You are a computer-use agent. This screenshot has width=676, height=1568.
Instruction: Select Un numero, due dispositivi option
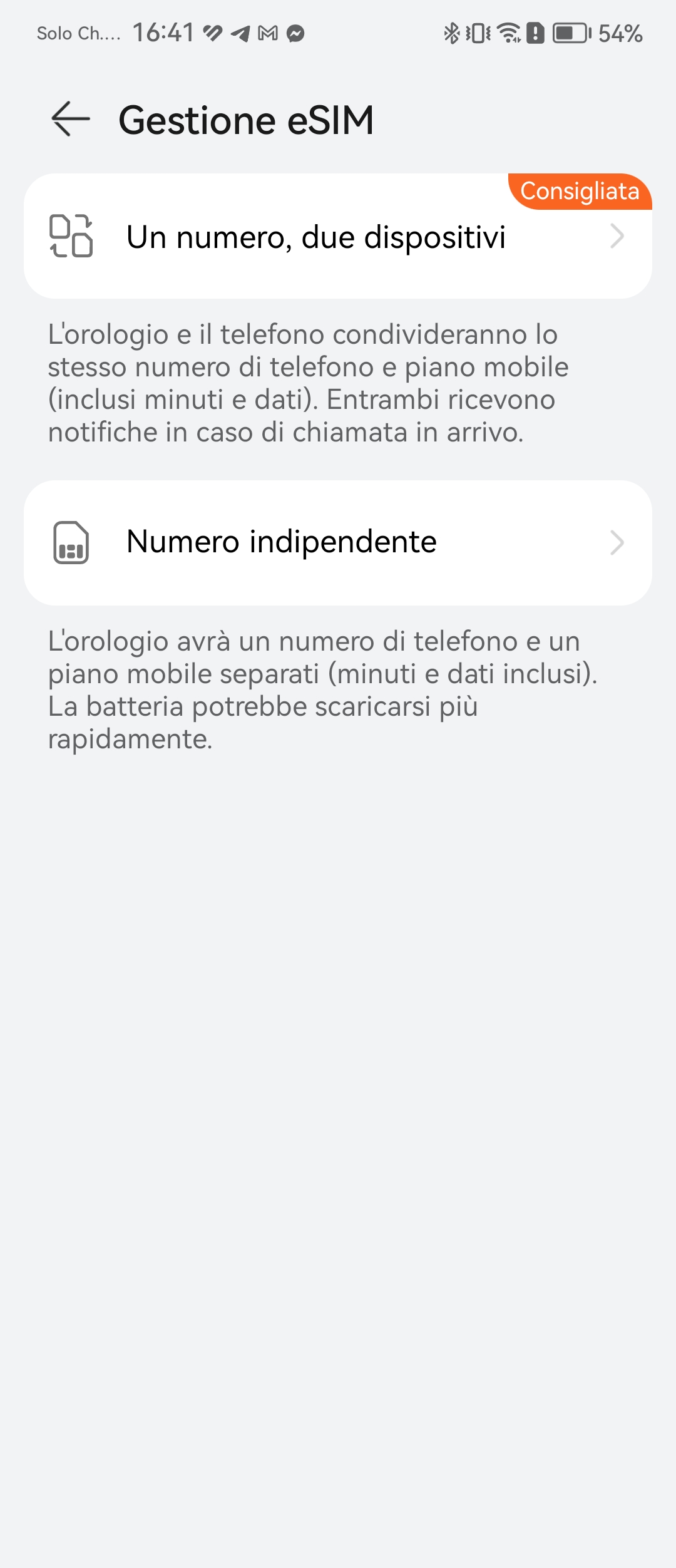click(x=338, y=237)
